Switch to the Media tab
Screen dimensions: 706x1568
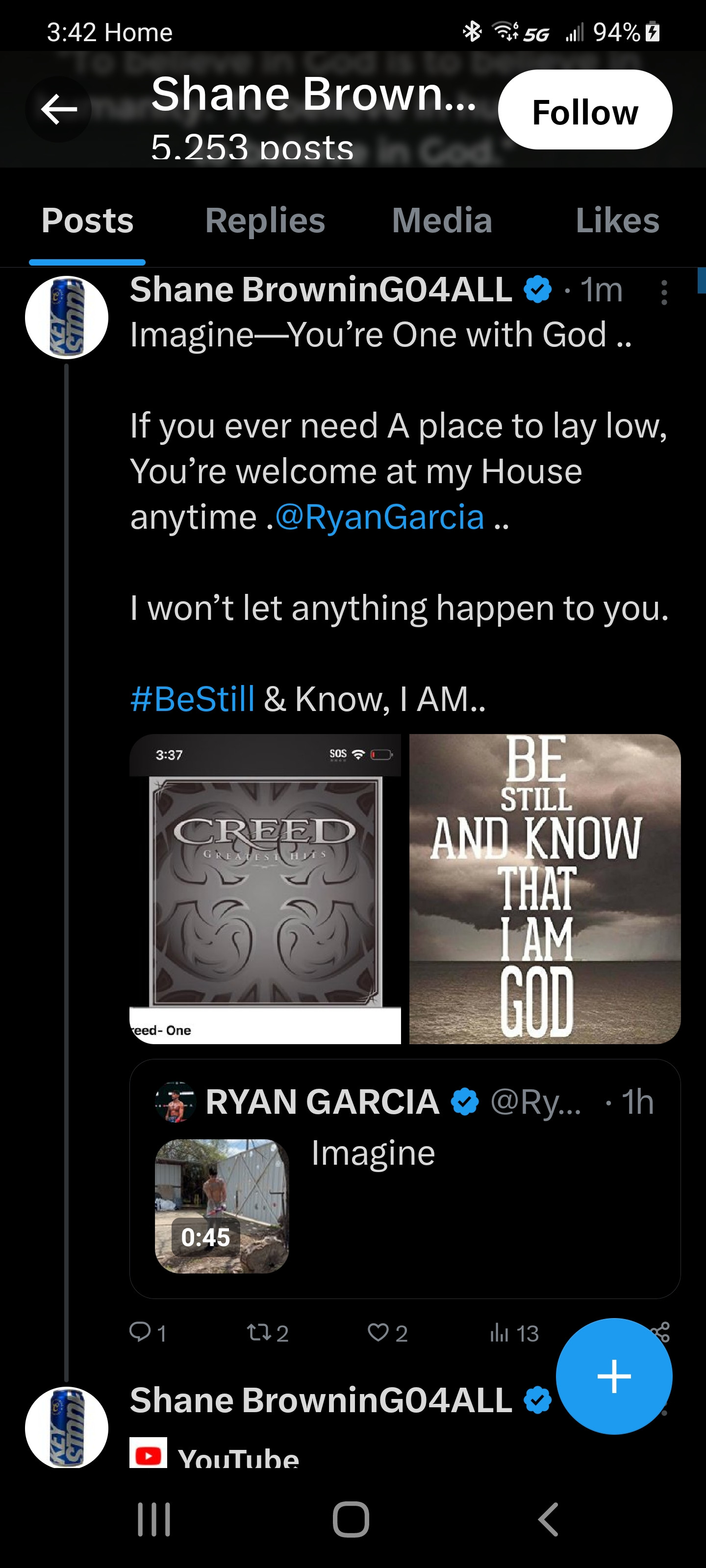coord(442,220)
